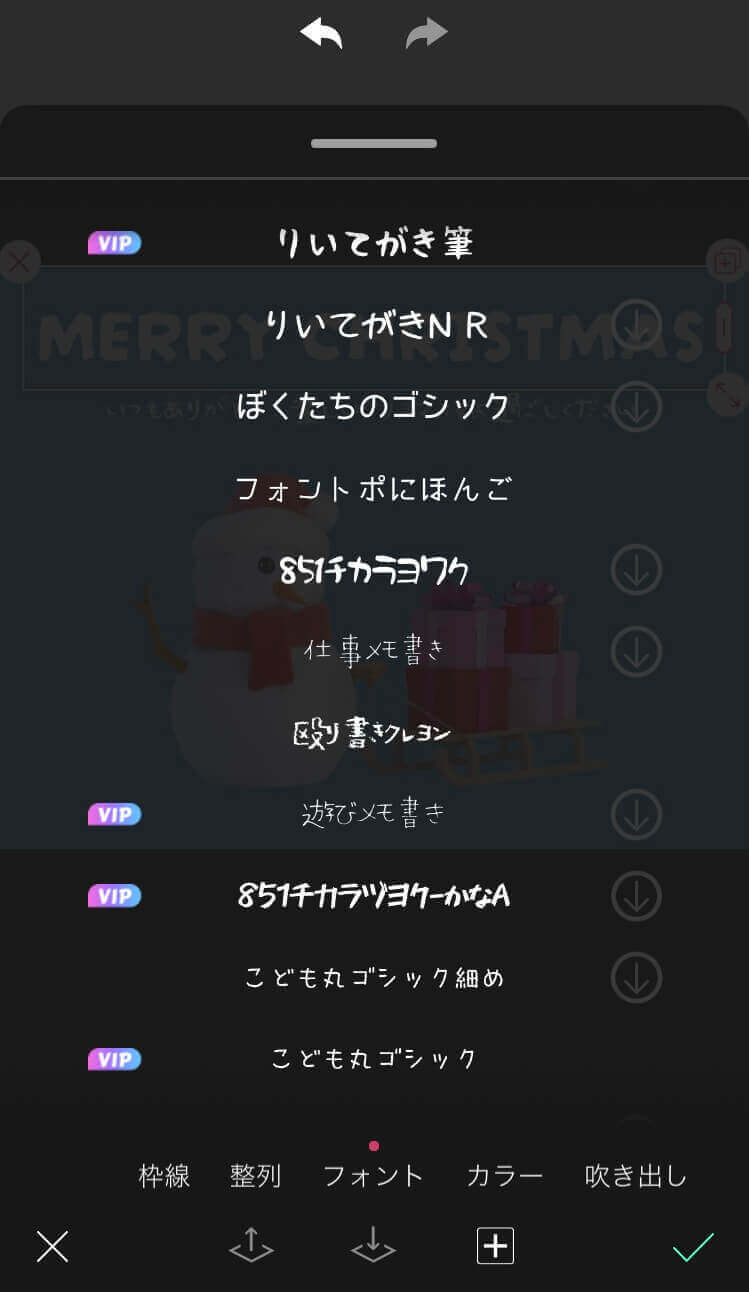Screen dimensions: 749x1292
Task: Open the 吹き出し tab
Action: coord(636,1176)
